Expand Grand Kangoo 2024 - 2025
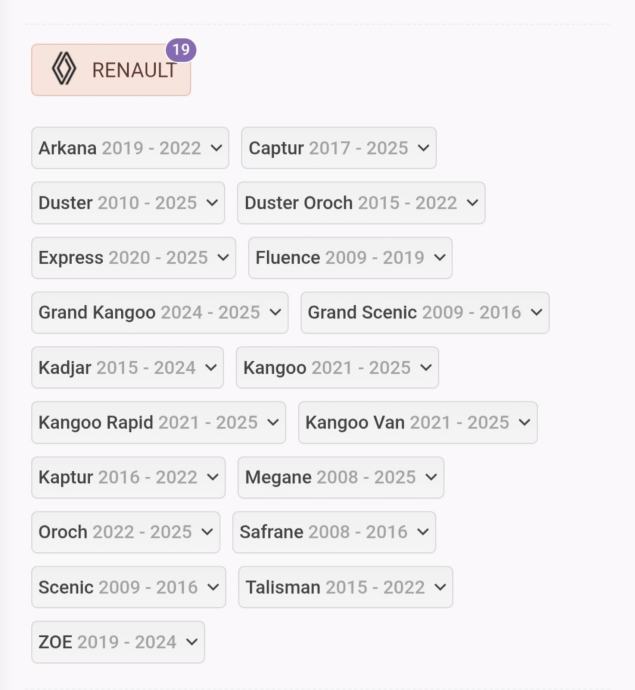Screen dimensions: 635x690 click(x=160, y=313)
